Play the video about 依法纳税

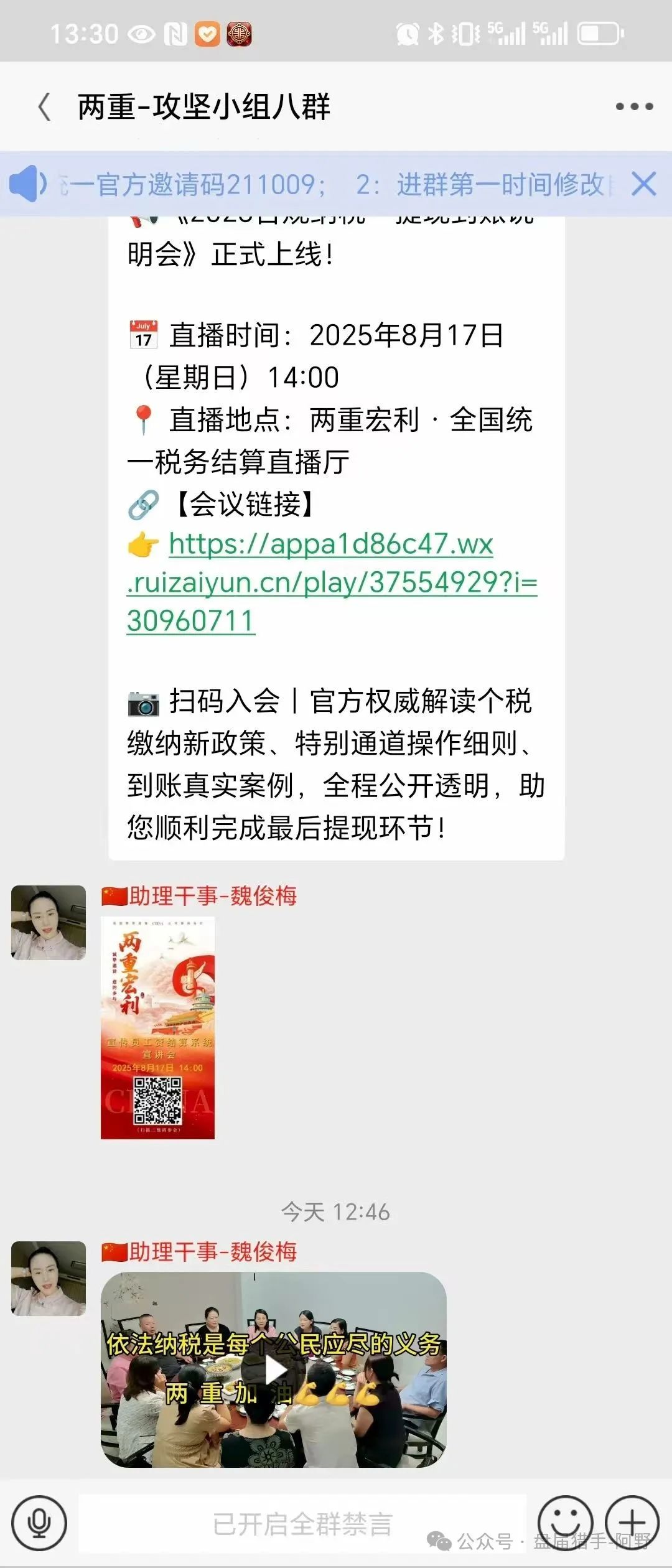[274, 1370]
